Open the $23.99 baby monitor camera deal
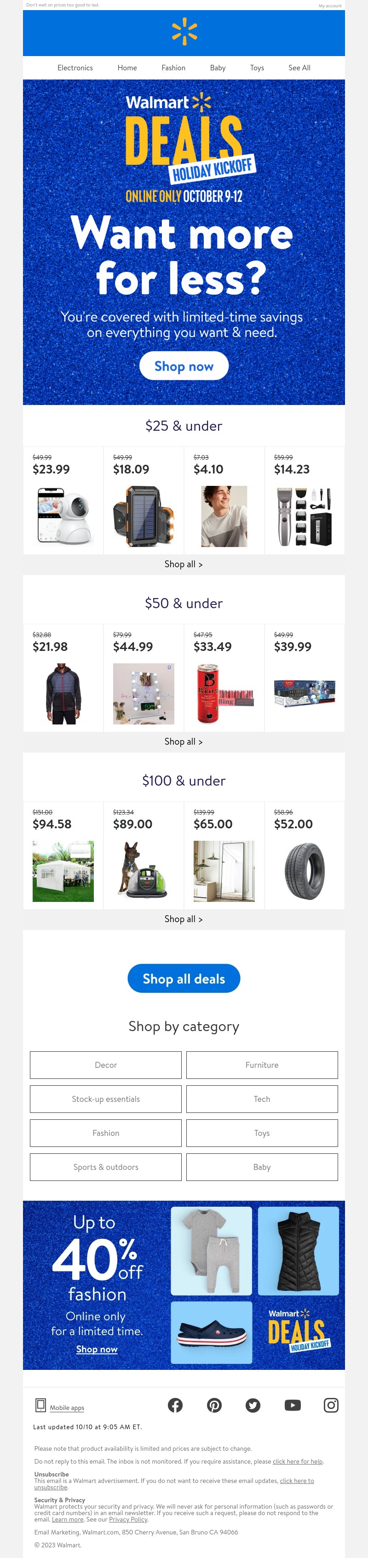 click(63, 516)
